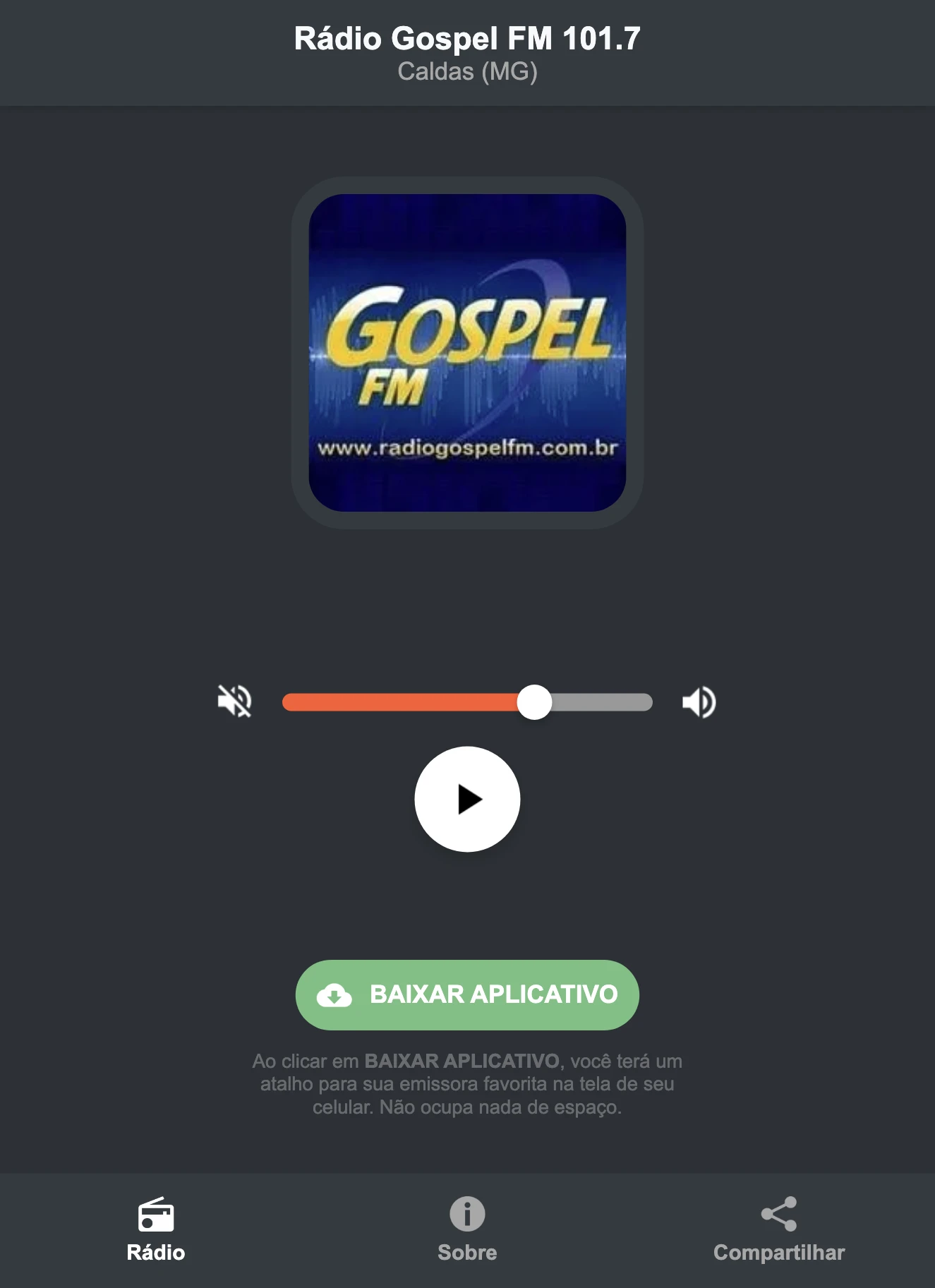
Task: Click the full-volume speaker icon
Action: [x=698, y=702]
